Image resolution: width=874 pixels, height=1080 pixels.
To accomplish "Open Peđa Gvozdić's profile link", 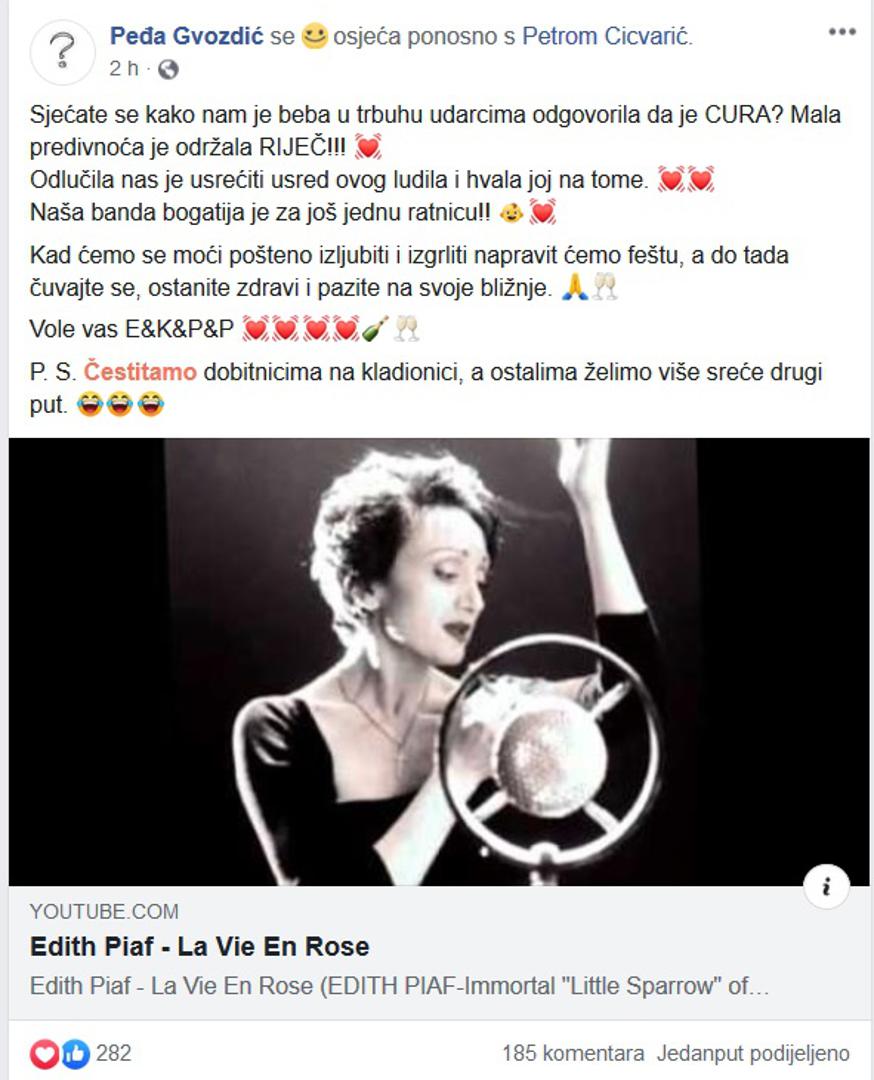I will point(187,37).
